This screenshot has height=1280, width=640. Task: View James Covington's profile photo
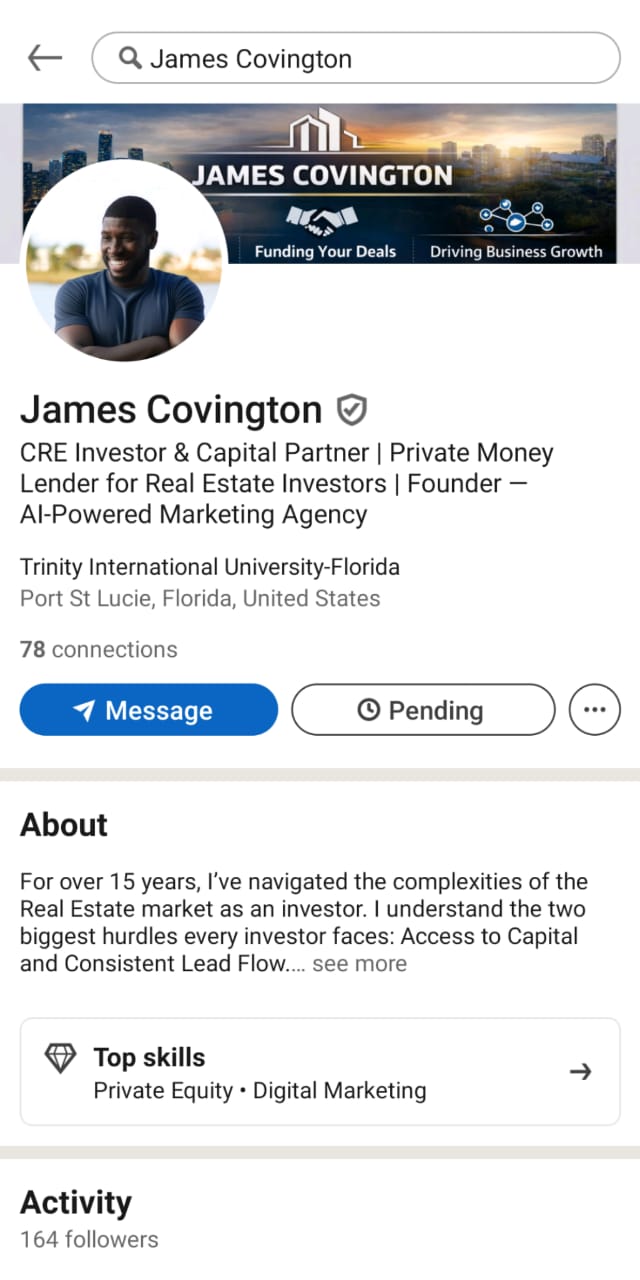pyautogui.click(x=126, y=264)
